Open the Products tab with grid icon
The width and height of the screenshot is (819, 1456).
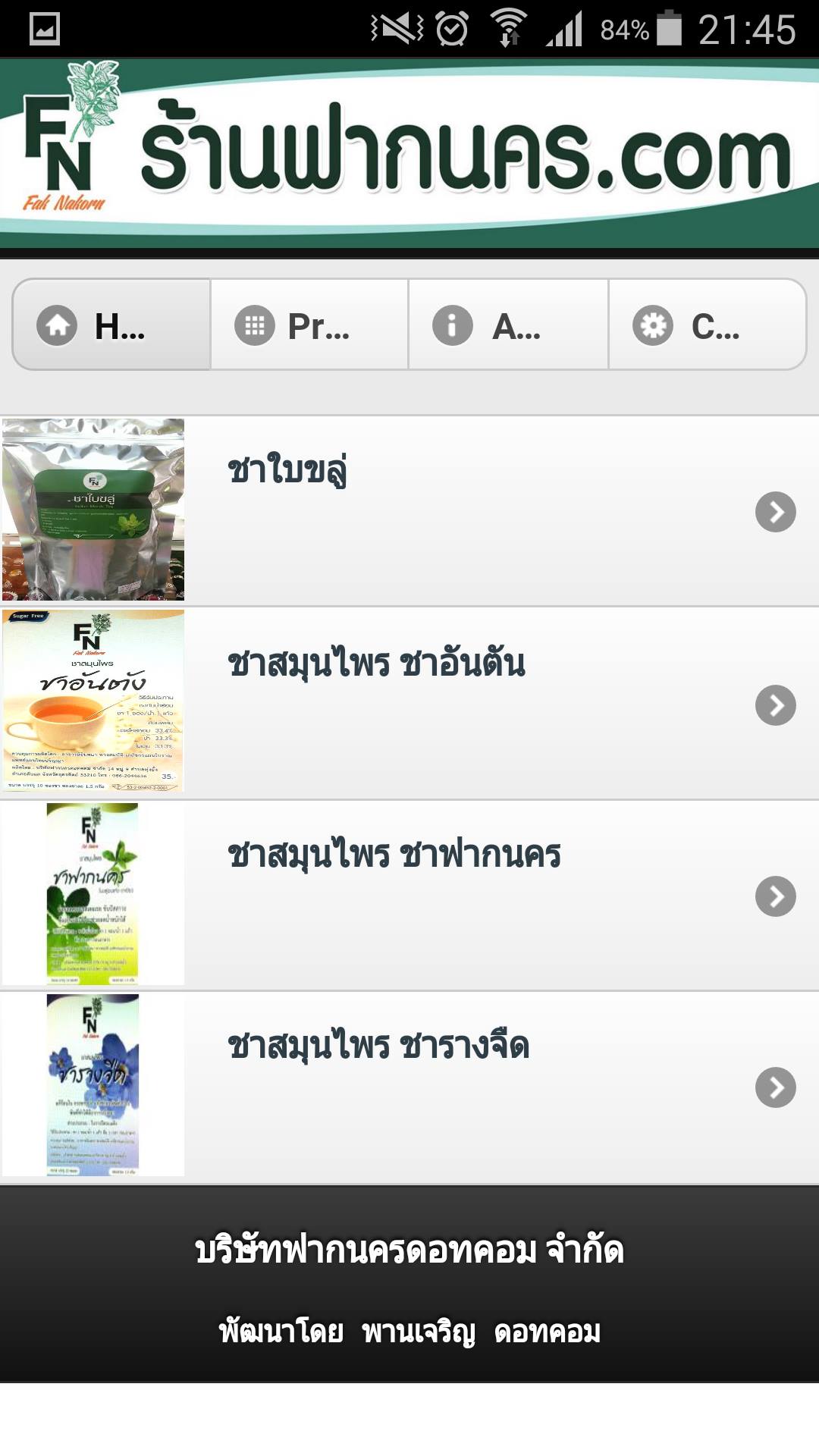click(x=309, y=325)
